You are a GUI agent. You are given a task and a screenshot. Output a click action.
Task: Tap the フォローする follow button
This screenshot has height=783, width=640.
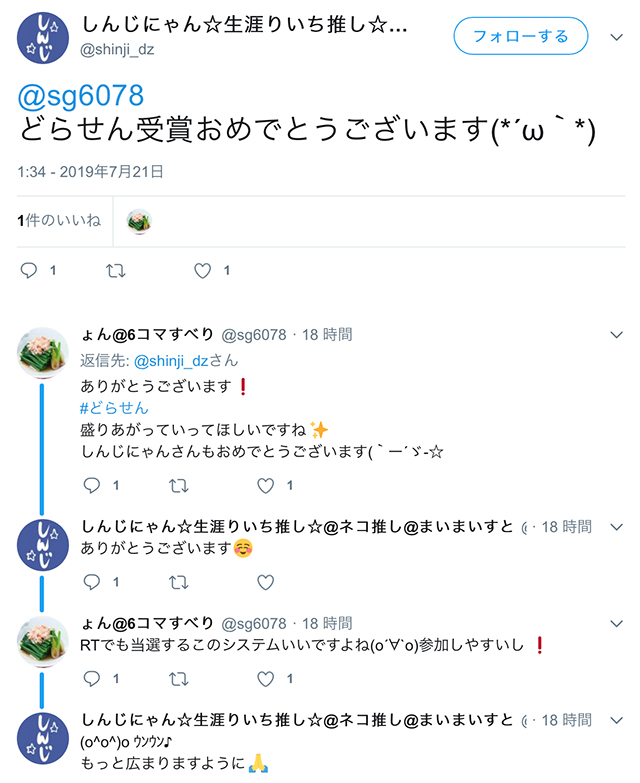519,37
